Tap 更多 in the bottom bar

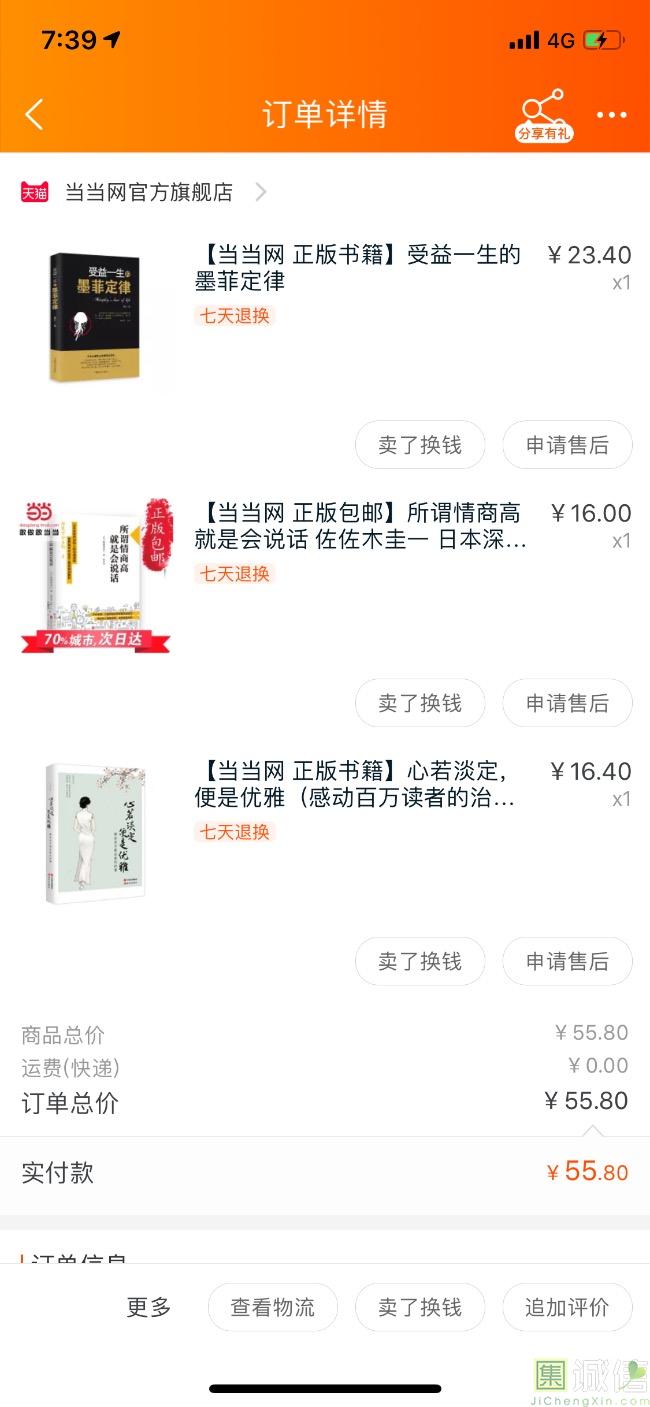point(149,1307)
